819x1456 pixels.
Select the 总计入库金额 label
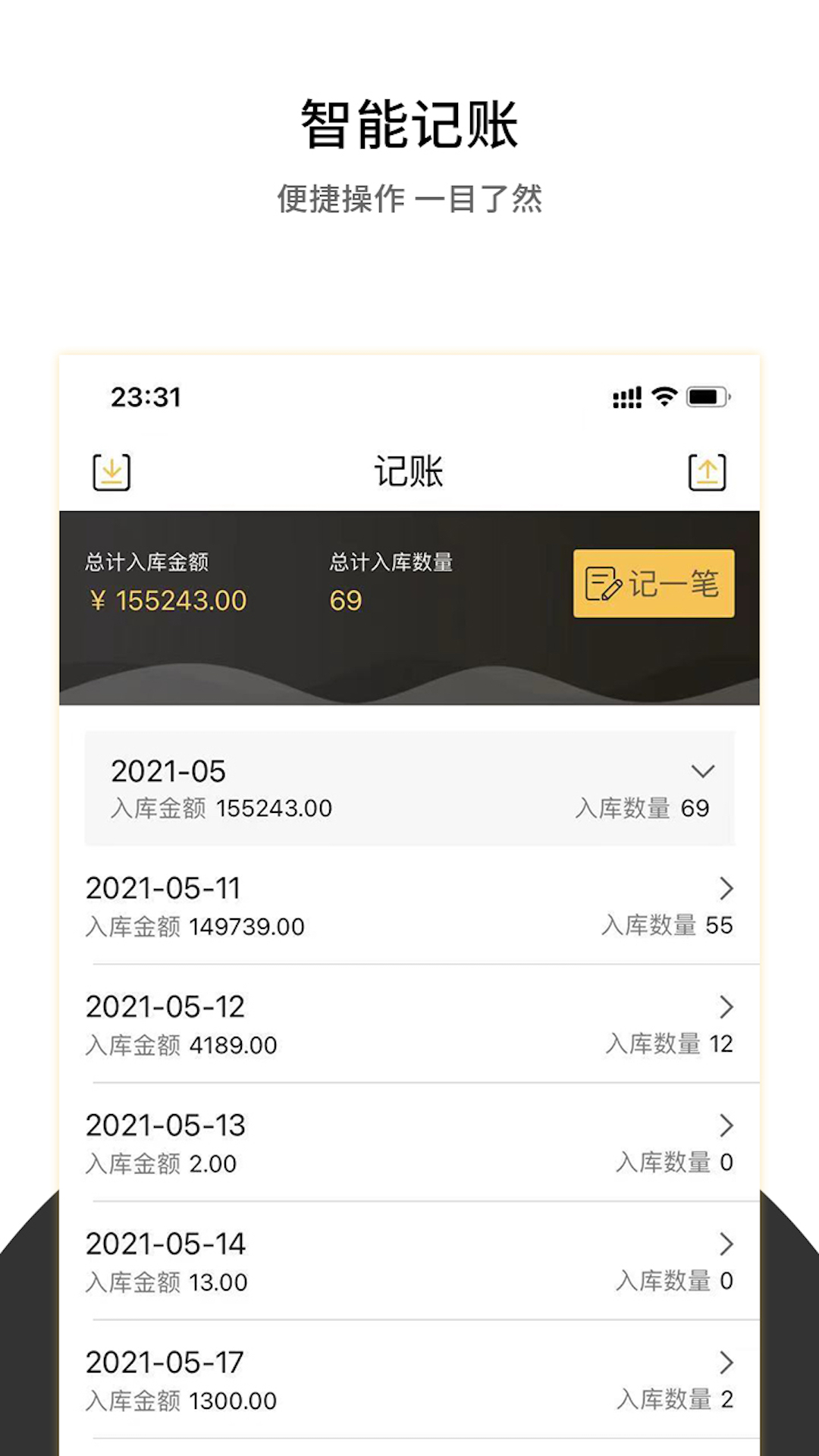[149, 563]
